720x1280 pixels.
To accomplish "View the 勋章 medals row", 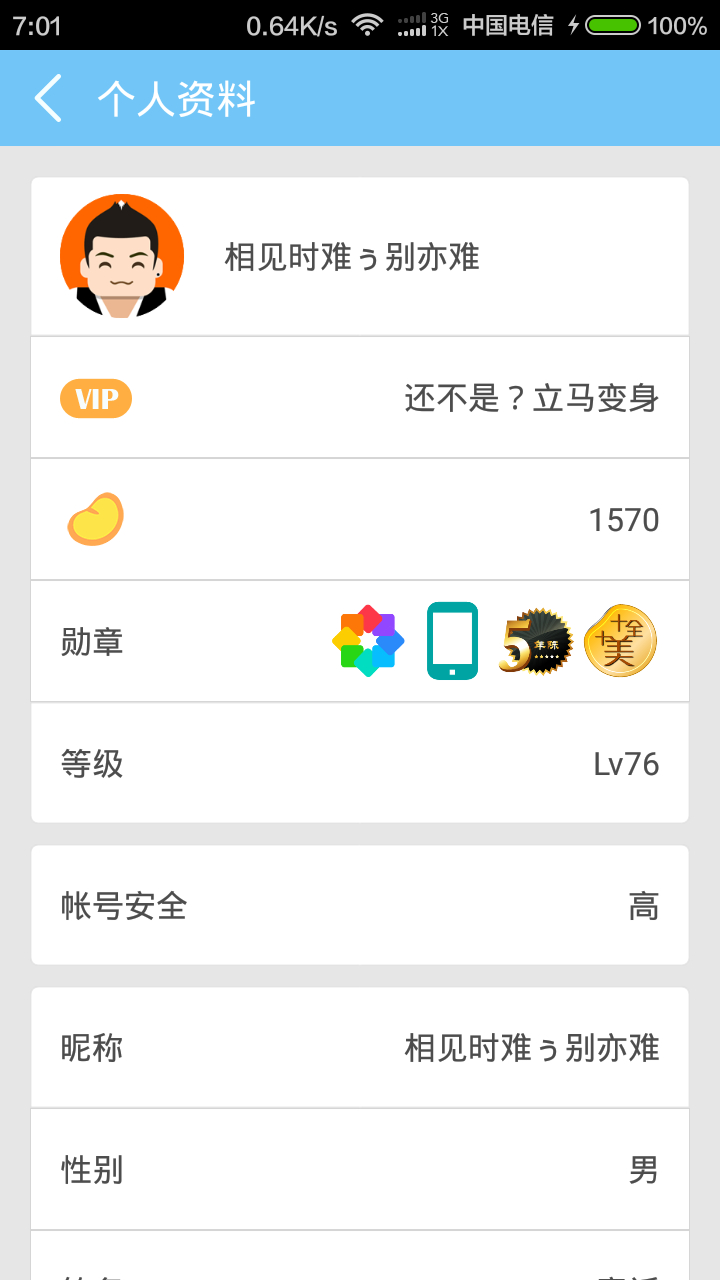I will point(360,642).
